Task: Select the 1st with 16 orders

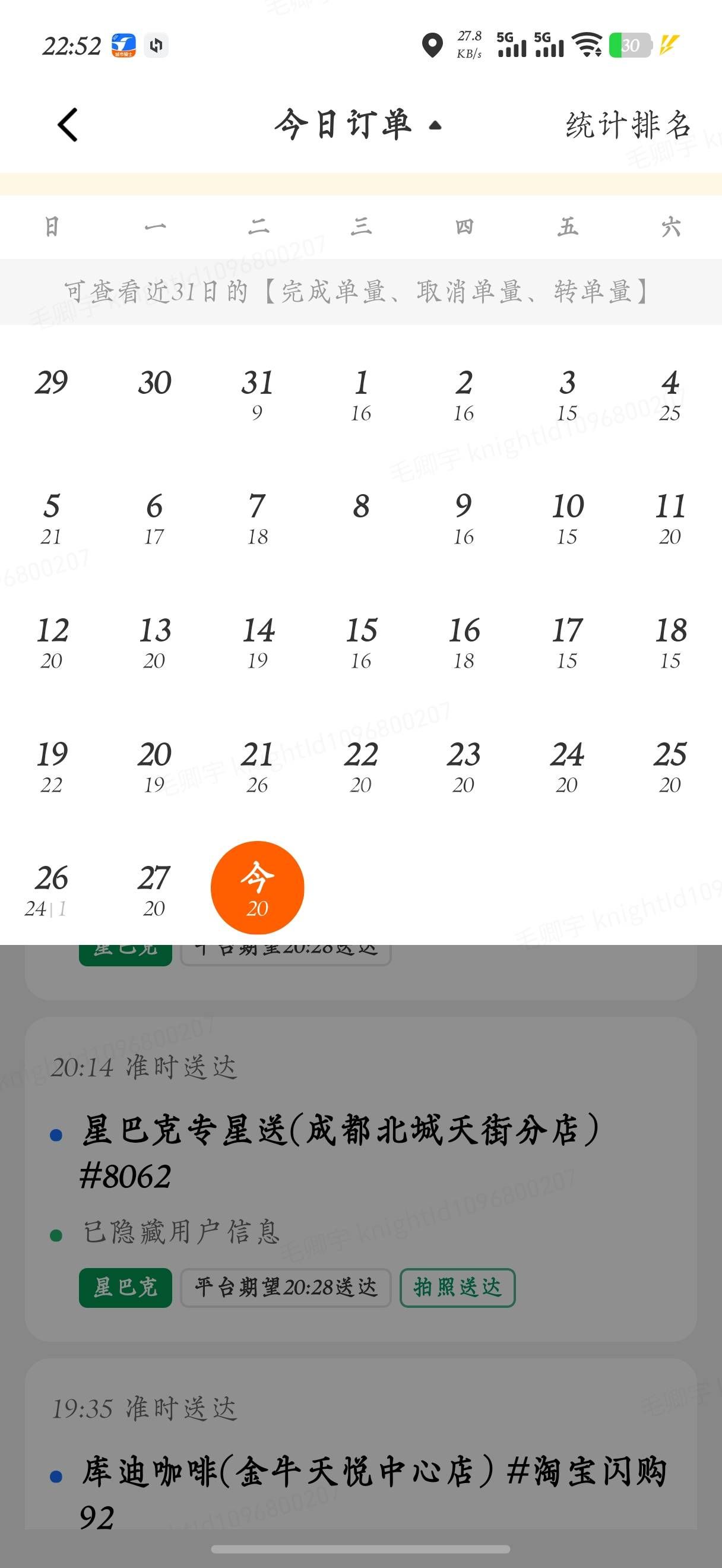Action: [x=360, y=394]
